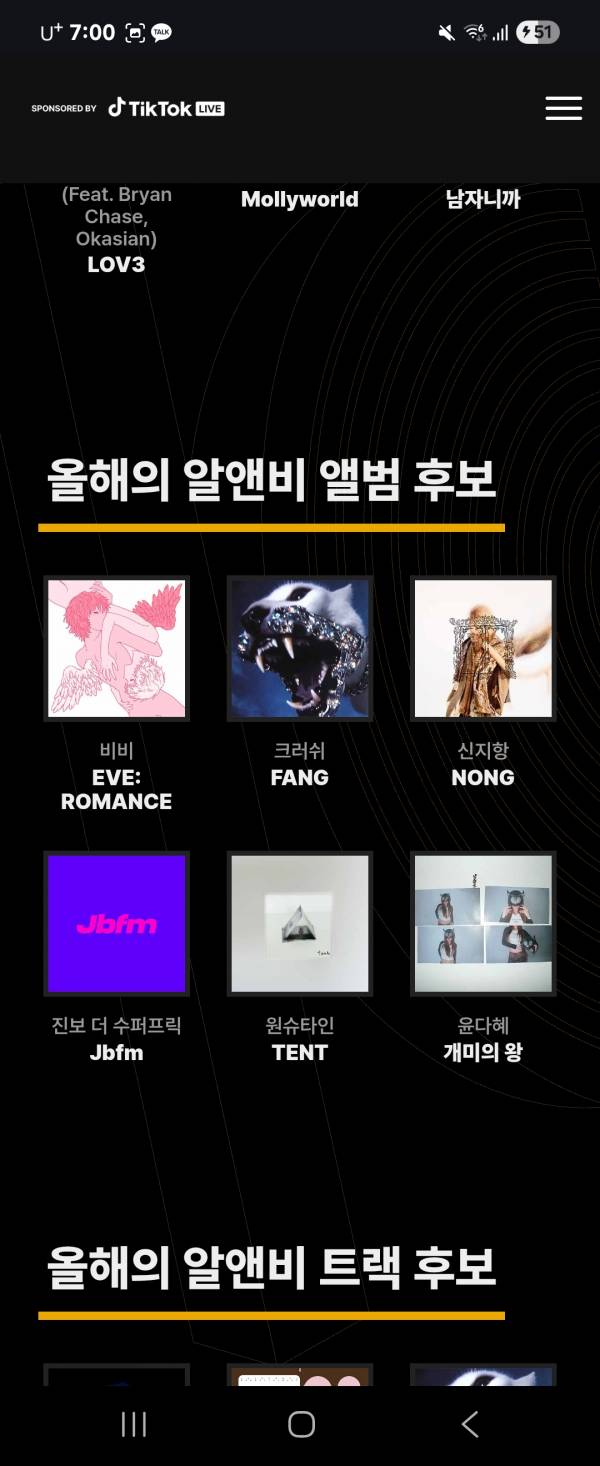The image size is (600, 1466).
Task: Open the hamburger menu
Action: pos(563,108)
